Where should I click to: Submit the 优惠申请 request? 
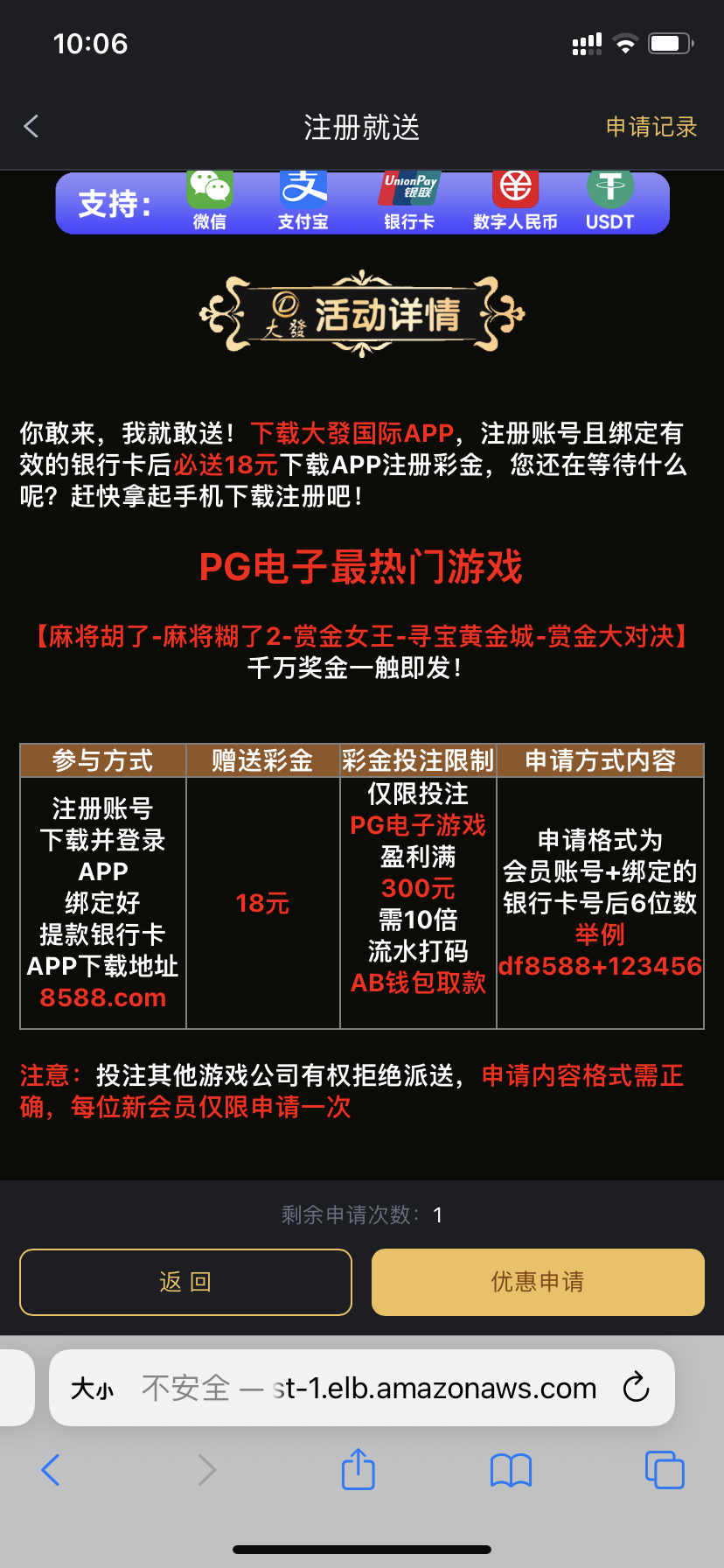pyautogui.click(x=538, y=1282)
